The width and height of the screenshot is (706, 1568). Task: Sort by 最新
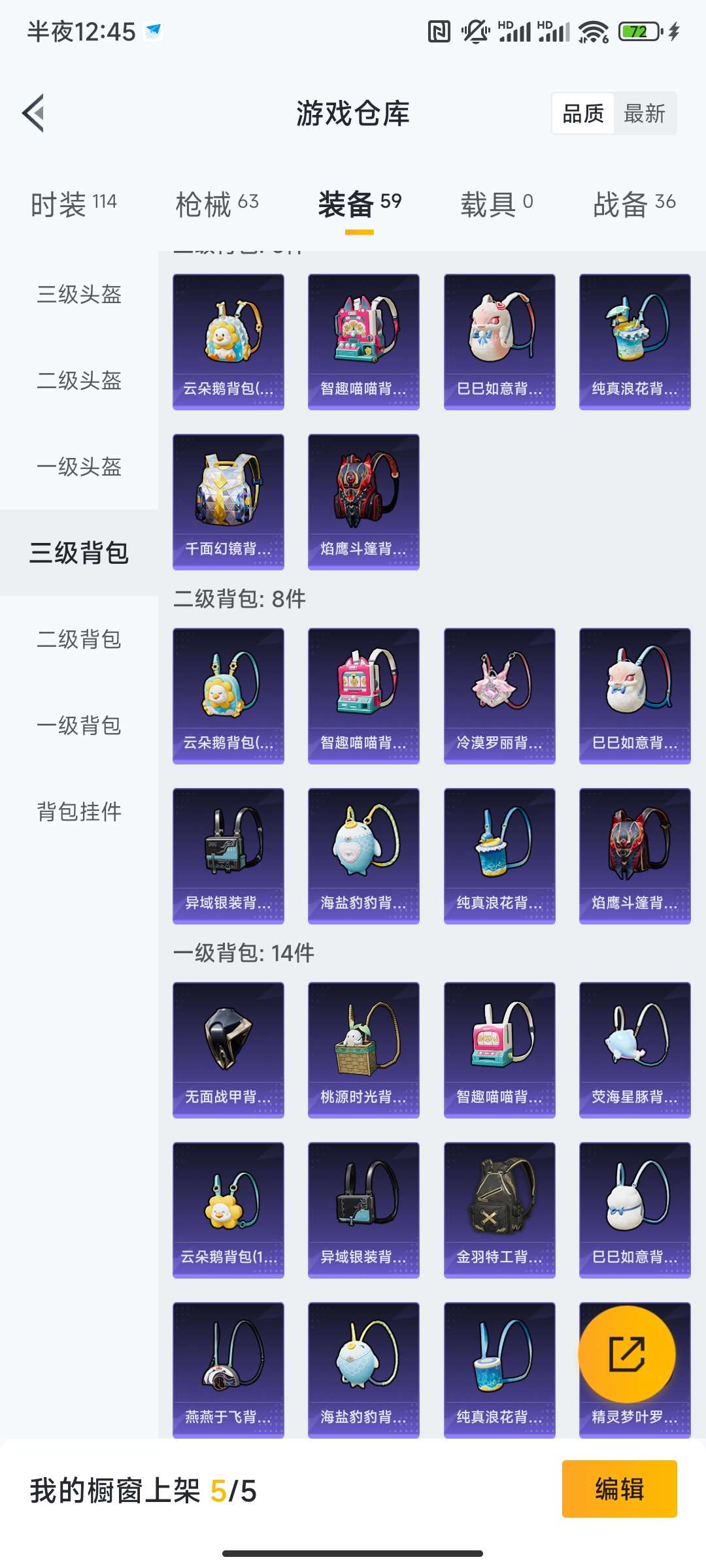click(644, 114)
